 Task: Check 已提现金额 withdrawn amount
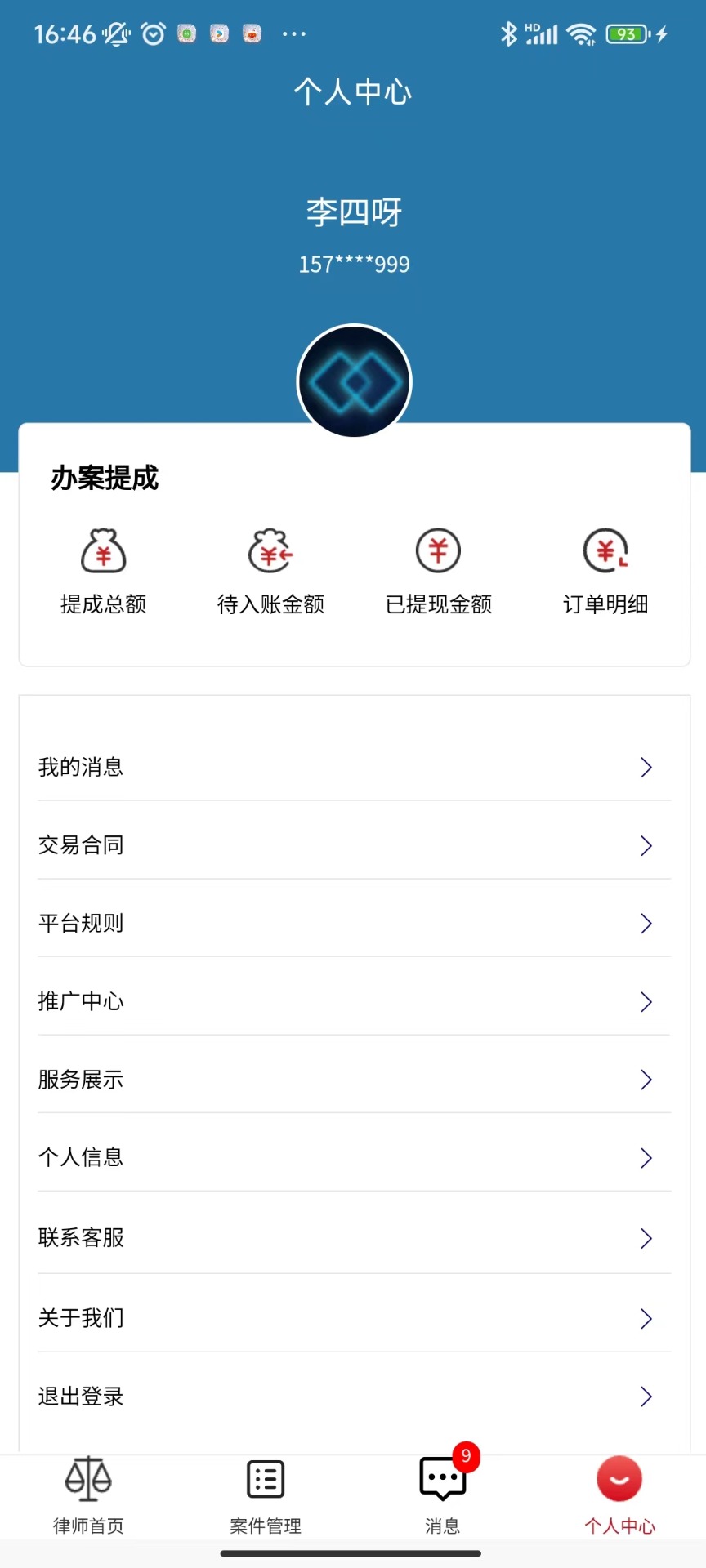[439, 570]
